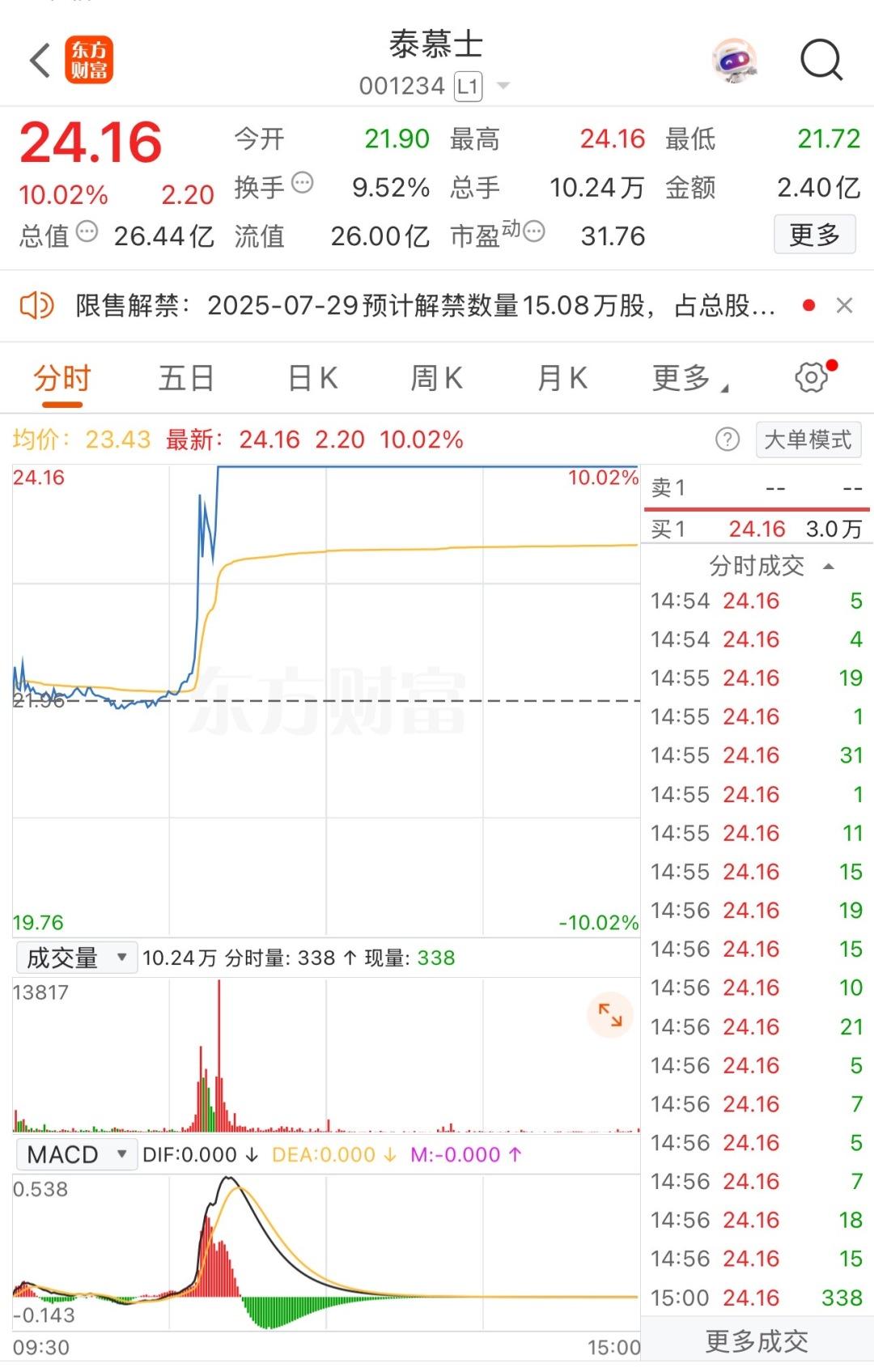
Task: Expand the 更多 chart period options
Action: pyautogui.click(x=688, y=378)
